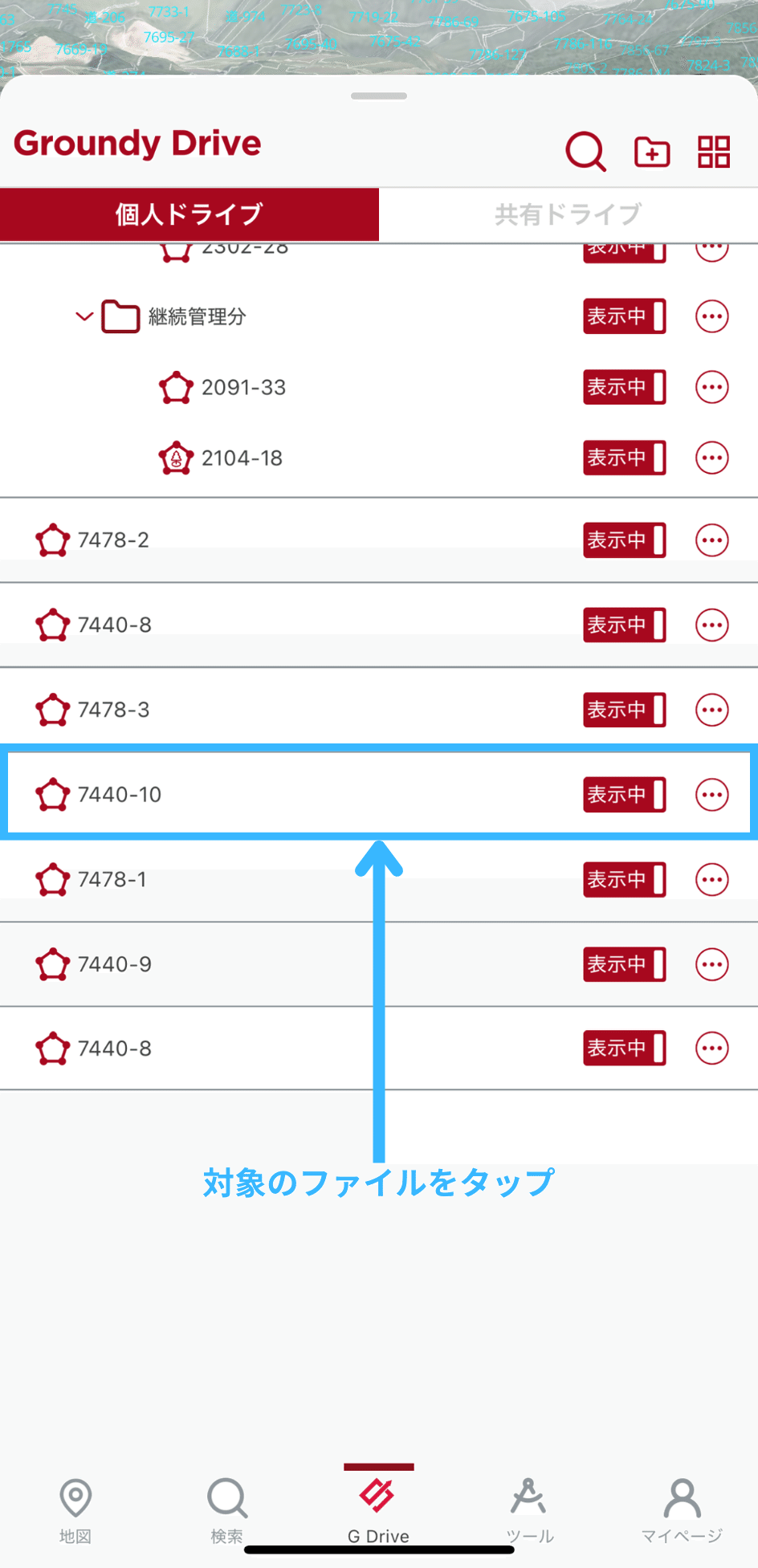Open more options for 7478-2
Image resolution: width=758 pixels, height=1568 pixels.
click(x=712, y=540)
